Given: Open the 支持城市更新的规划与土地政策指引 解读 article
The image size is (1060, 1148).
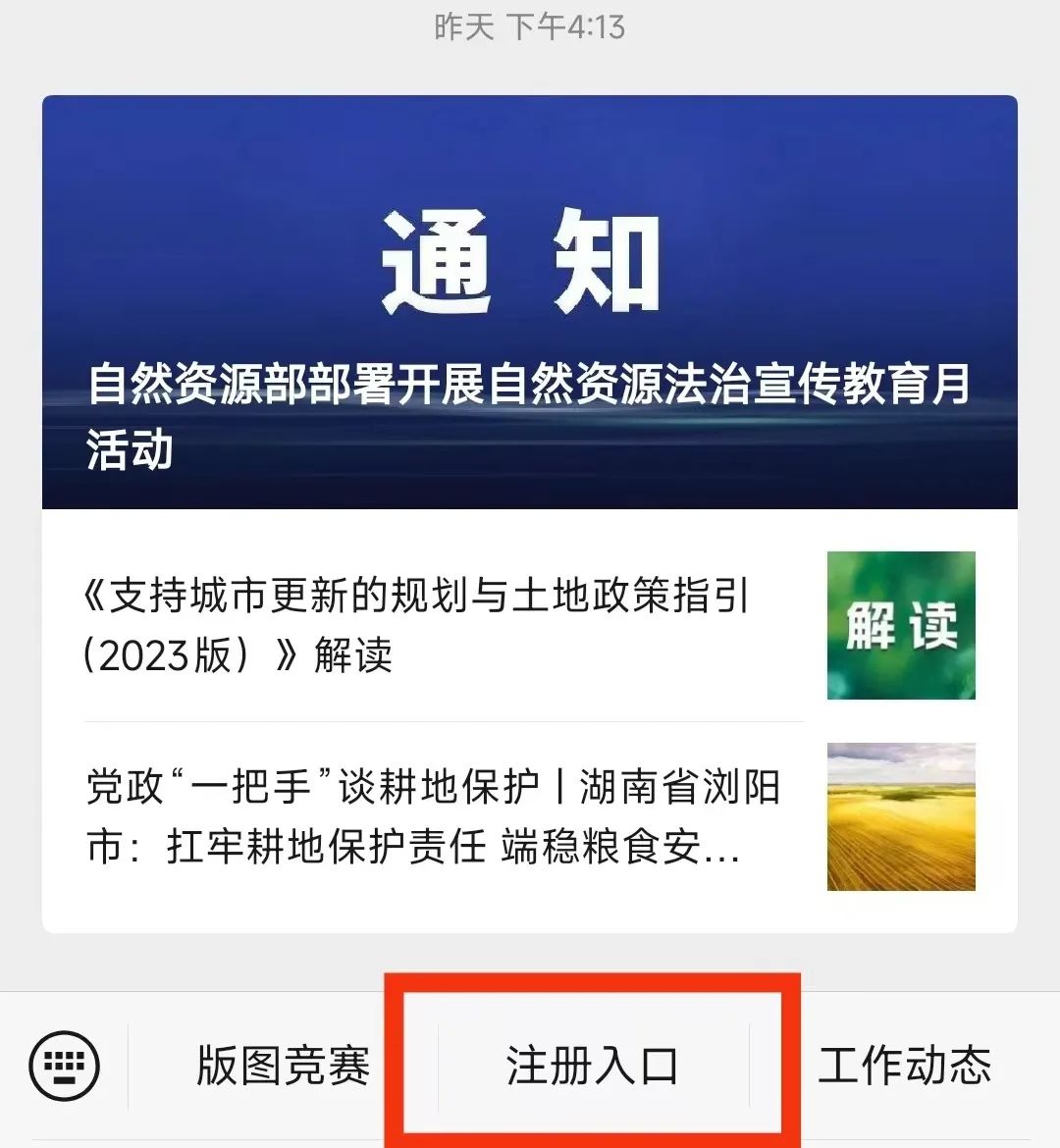Looking at the screenshot, I should (442, 625).
